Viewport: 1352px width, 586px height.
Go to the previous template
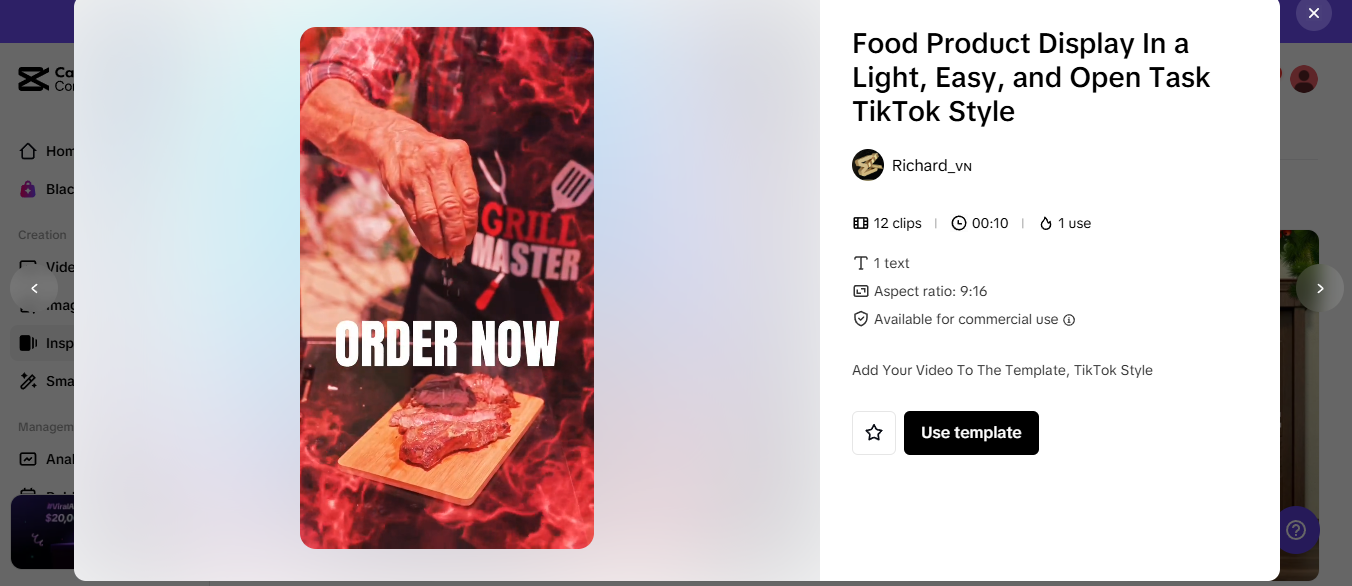point(34,288)
